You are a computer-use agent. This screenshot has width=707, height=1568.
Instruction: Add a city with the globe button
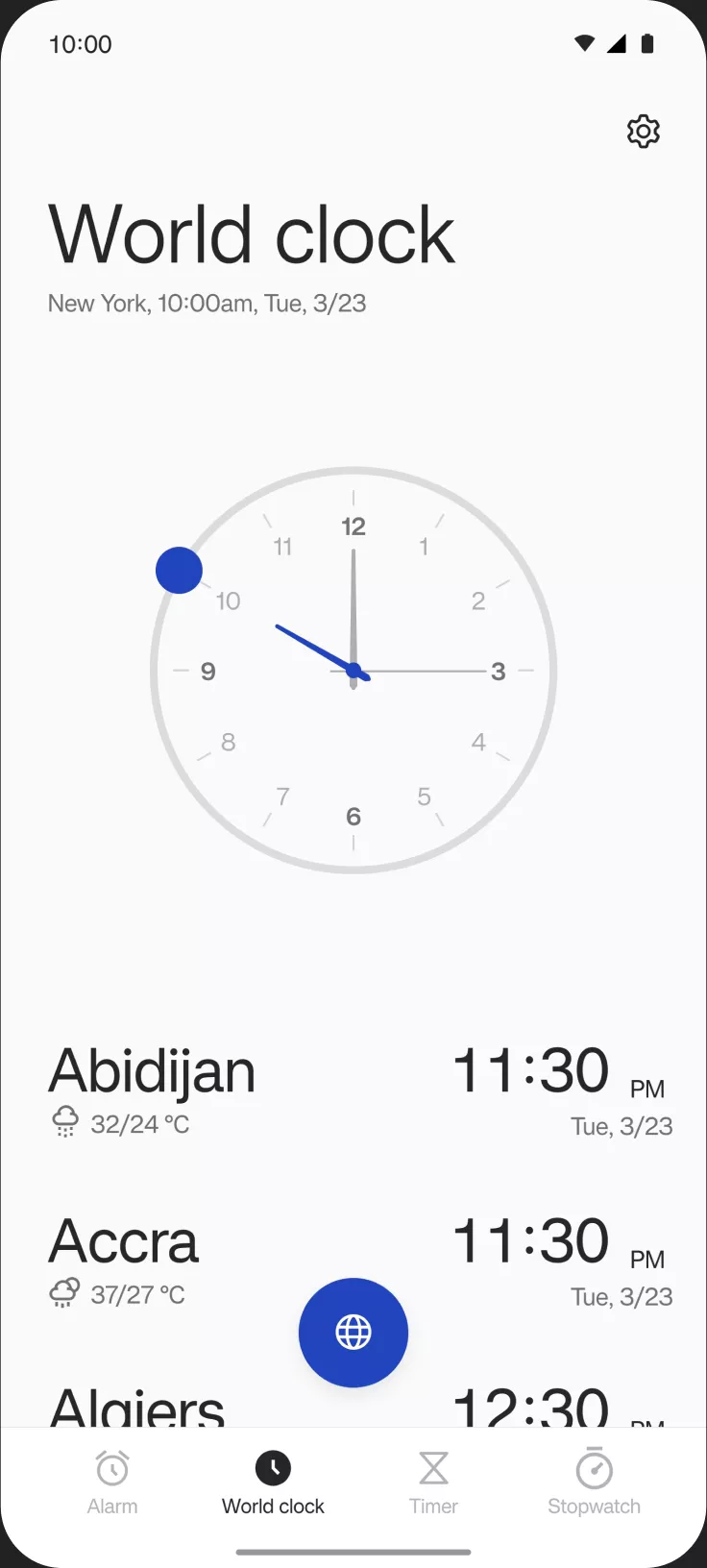[353, 1333]
